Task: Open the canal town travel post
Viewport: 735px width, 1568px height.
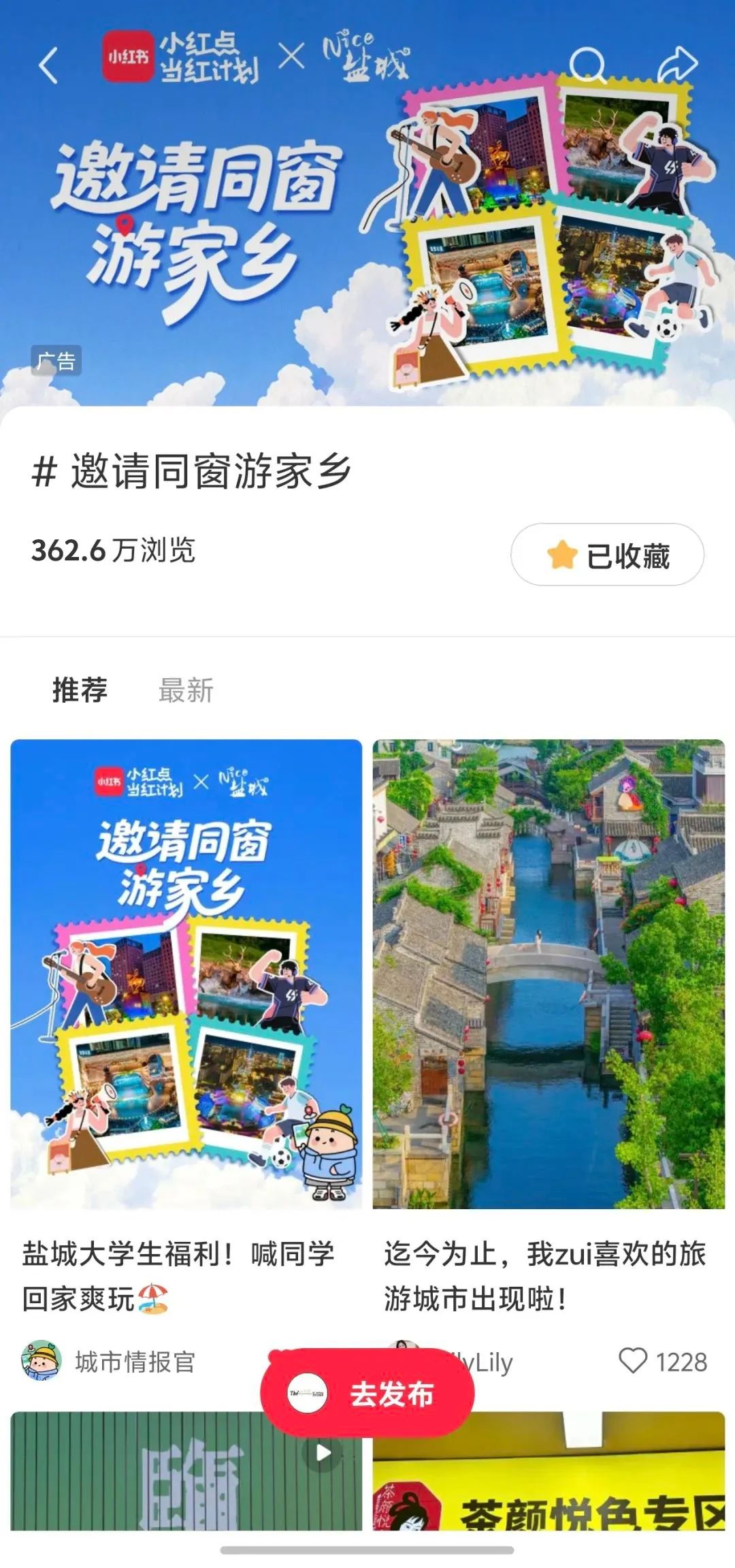Action: [x=549, y=974]
